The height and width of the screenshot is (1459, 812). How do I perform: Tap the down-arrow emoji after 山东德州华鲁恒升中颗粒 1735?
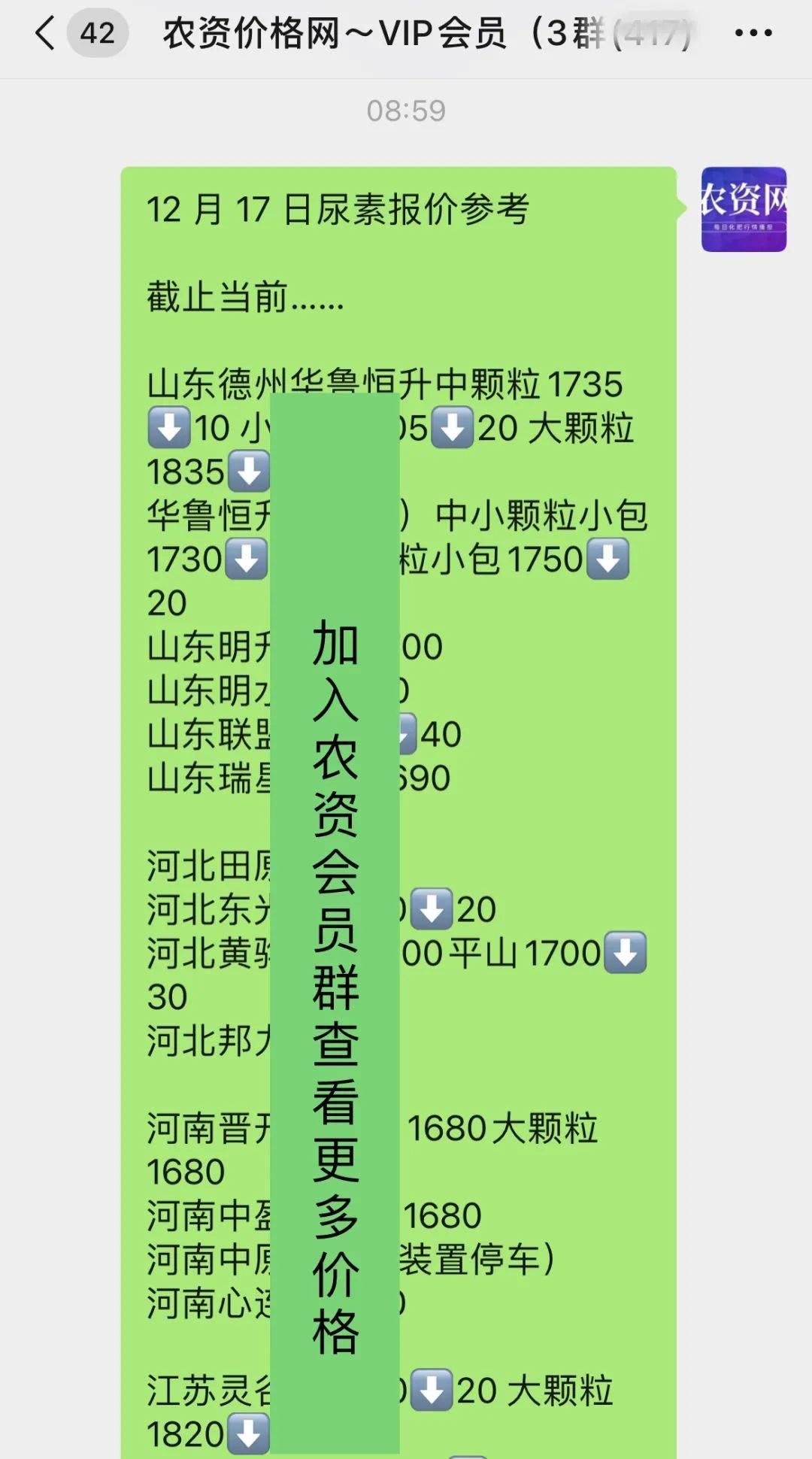pyautogui.click(x=167, y=429)
